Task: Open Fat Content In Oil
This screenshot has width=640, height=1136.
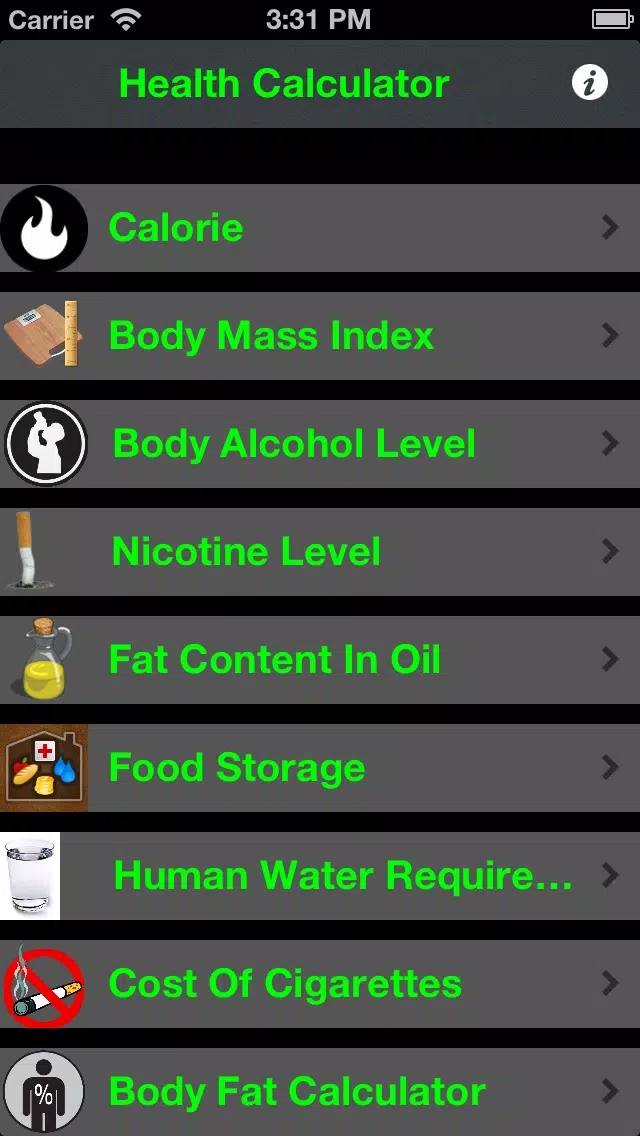Action: [320, 659]
